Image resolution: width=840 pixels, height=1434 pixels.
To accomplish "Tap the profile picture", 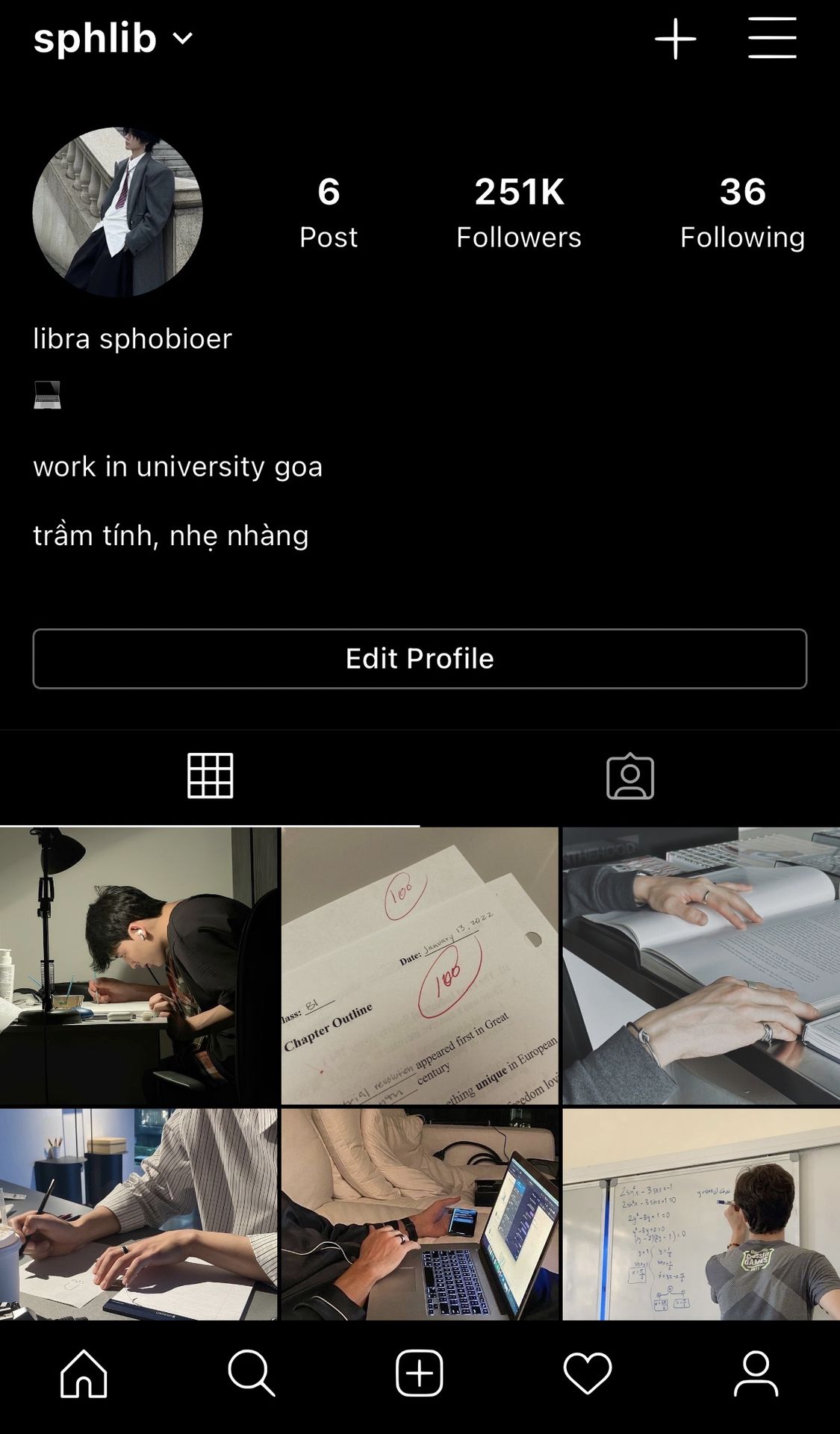I will point(118,212).
